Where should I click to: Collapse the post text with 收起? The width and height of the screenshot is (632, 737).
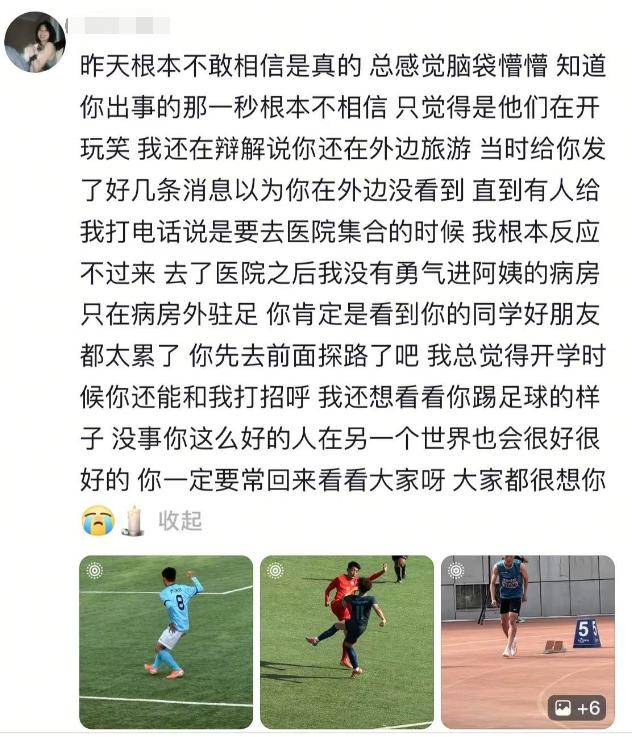tap(180, 520)
